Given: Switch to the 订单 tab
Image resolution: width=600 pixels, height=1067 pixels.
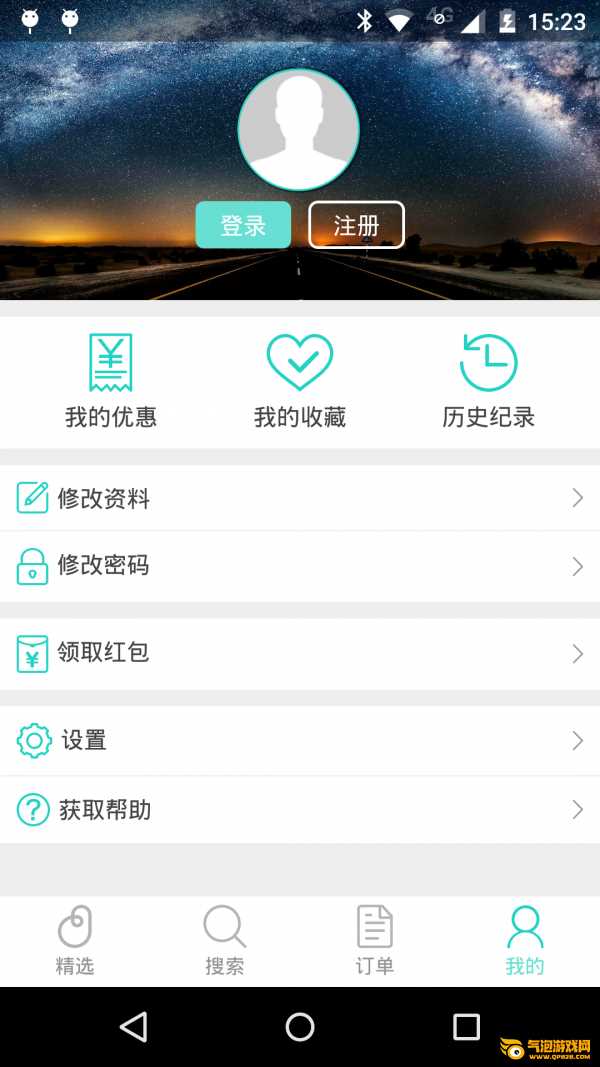Looking at the screenshot, I should click(375, 941).
